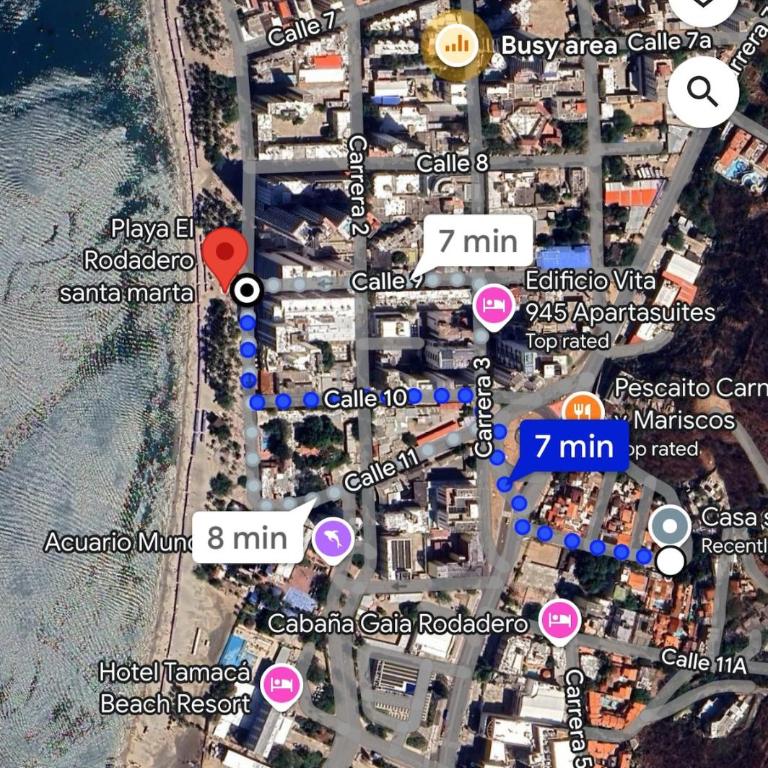Tap the red Playa El Rodadero destination pin
768x768 pixels.
pos(225,254)
